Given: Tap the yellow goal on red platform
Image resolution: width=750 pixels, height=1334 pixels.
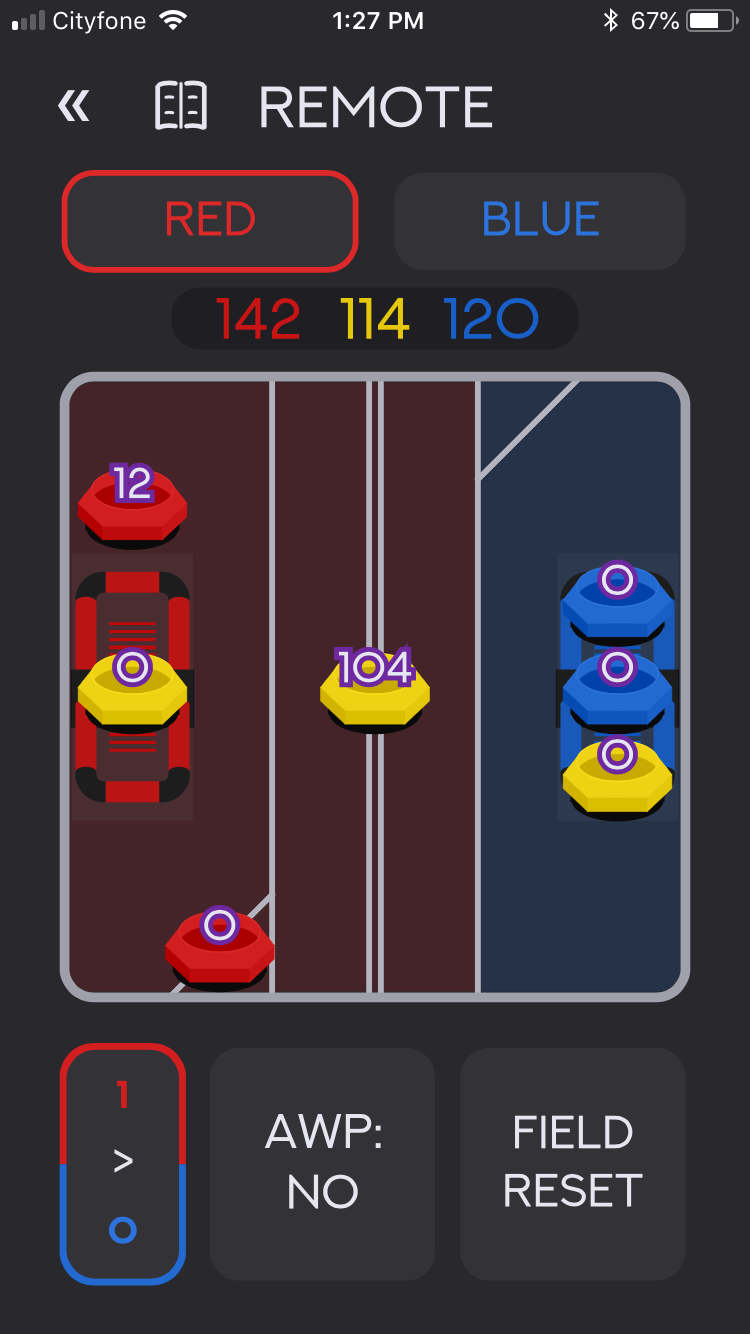Looking at the screenshot, I should pyautogui.click(x=132, y=689).
